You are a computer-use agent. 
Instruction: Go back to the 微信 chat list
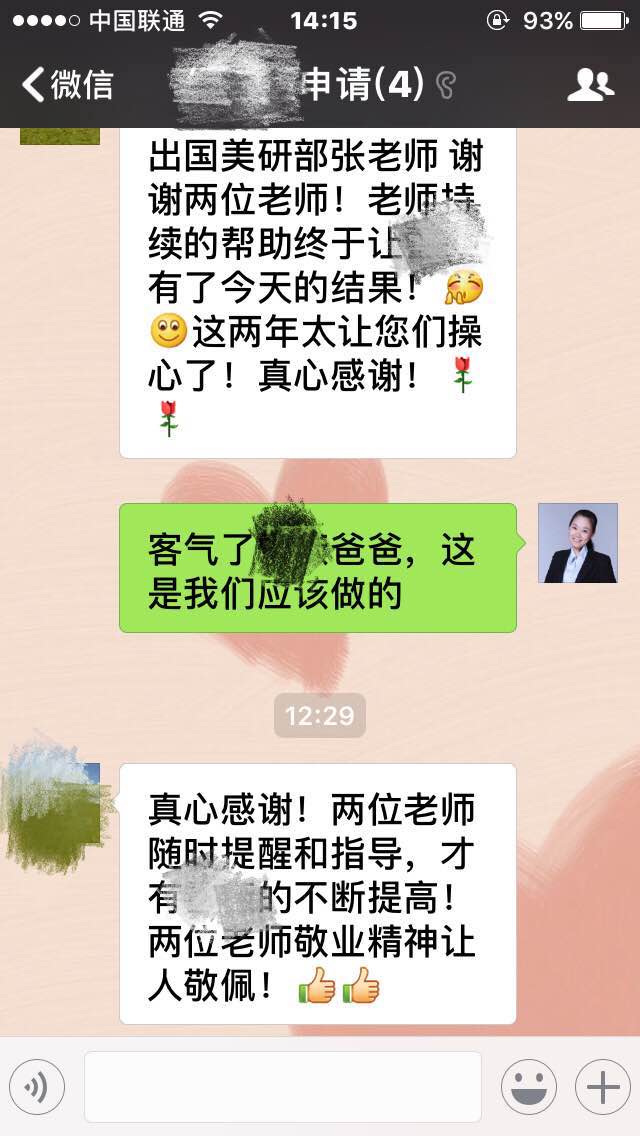tap(66, 84)
